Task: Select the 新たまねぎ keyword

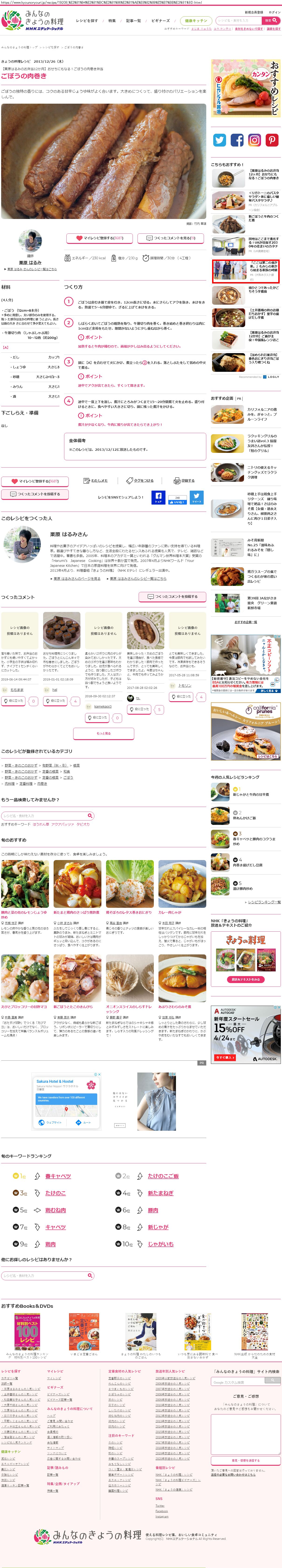Action: (x=160, y=1193)
